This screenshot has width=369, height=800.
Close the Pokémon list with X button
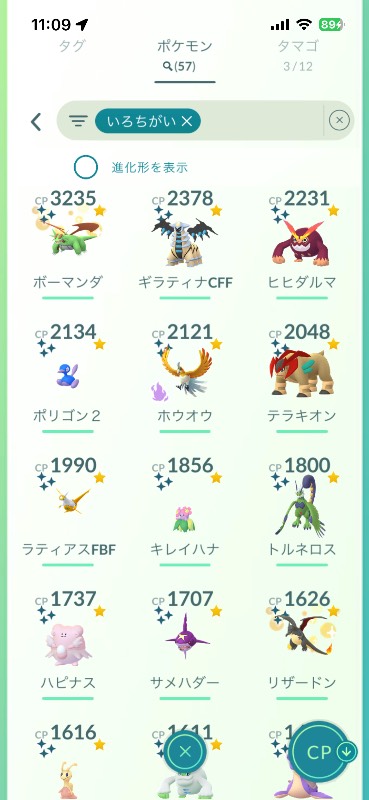(x=185, y=752)
